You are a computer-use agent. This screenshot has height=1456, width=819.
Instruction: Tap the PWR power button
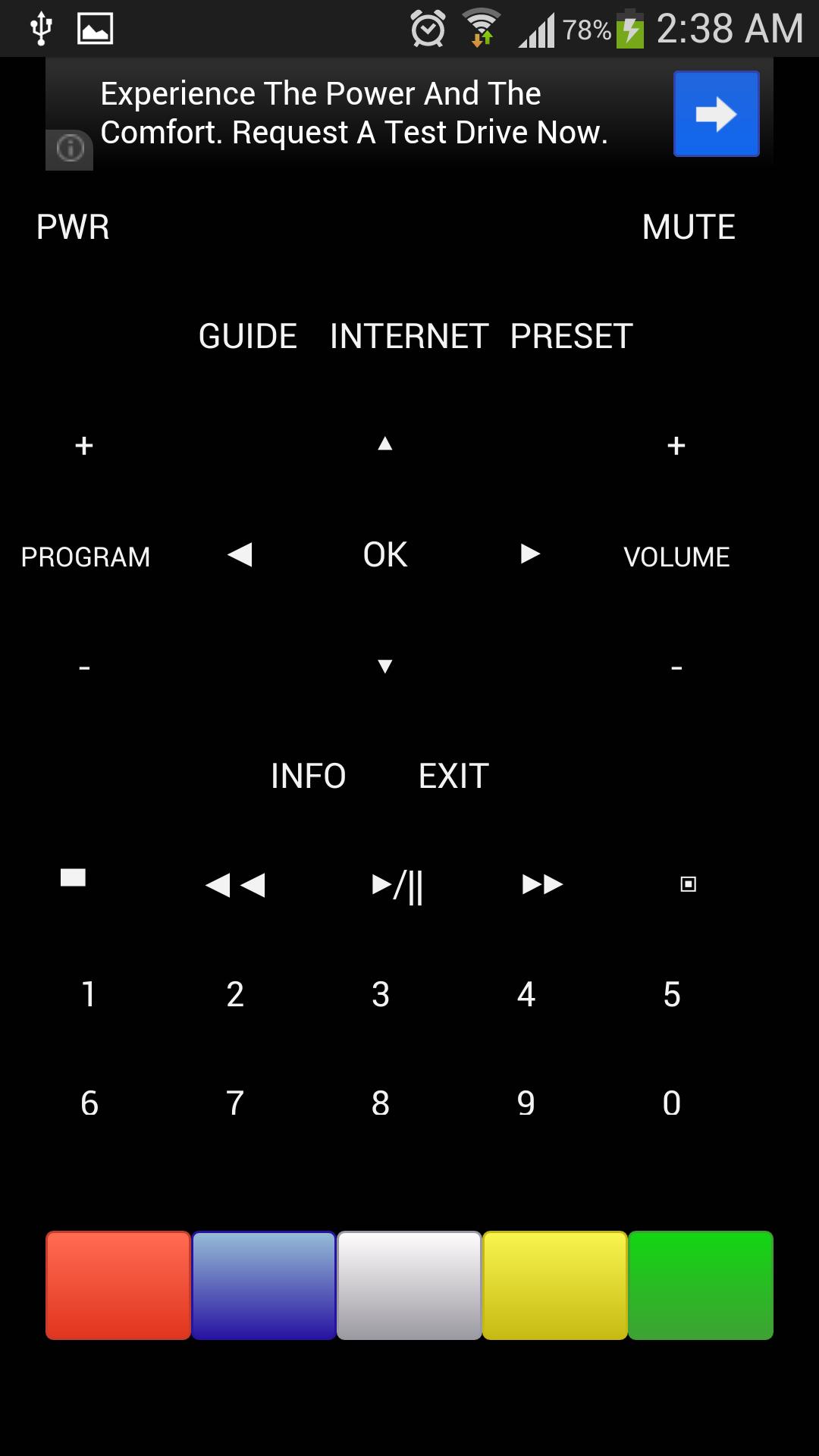point(73,227)
